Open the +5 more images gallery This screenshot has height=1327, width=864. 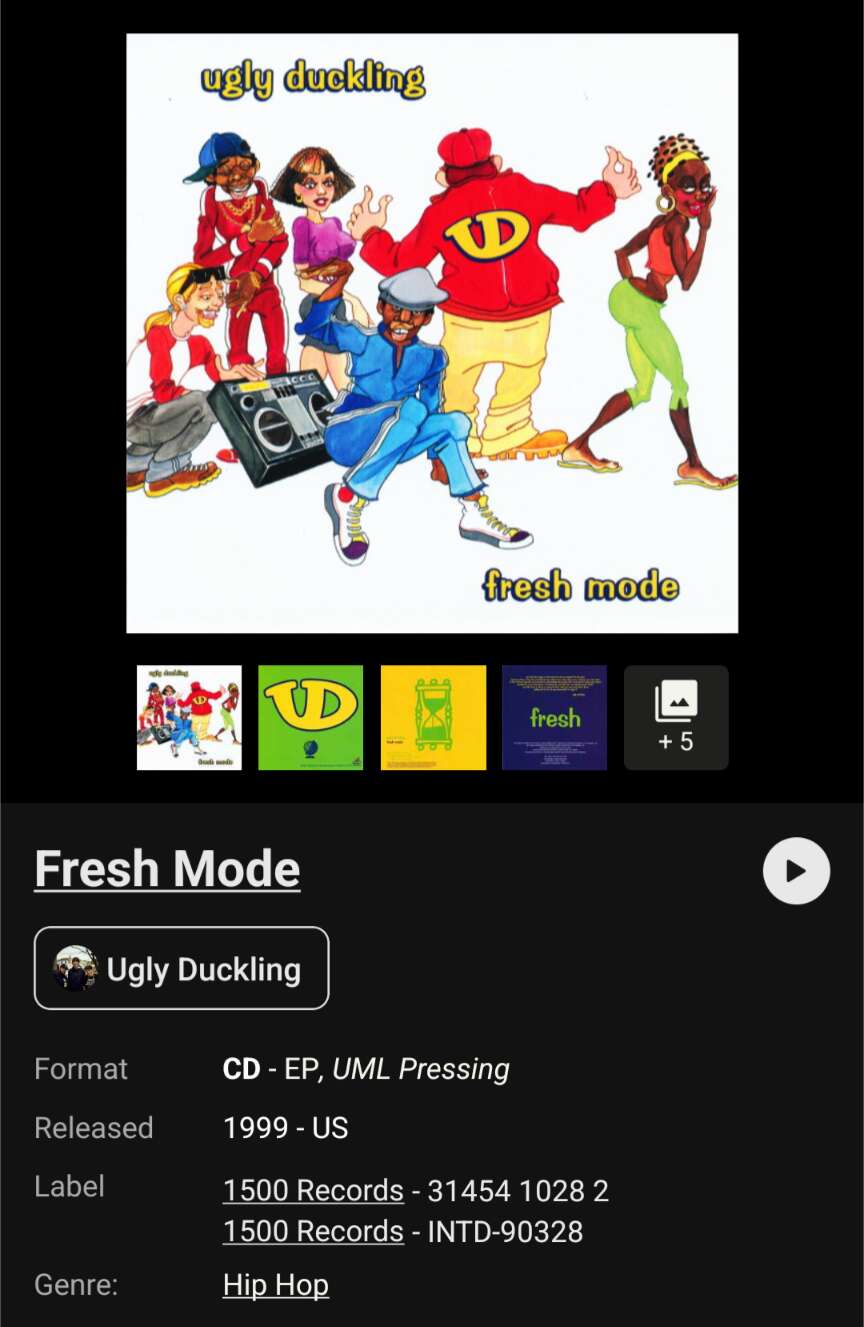[x=676, y=718]
